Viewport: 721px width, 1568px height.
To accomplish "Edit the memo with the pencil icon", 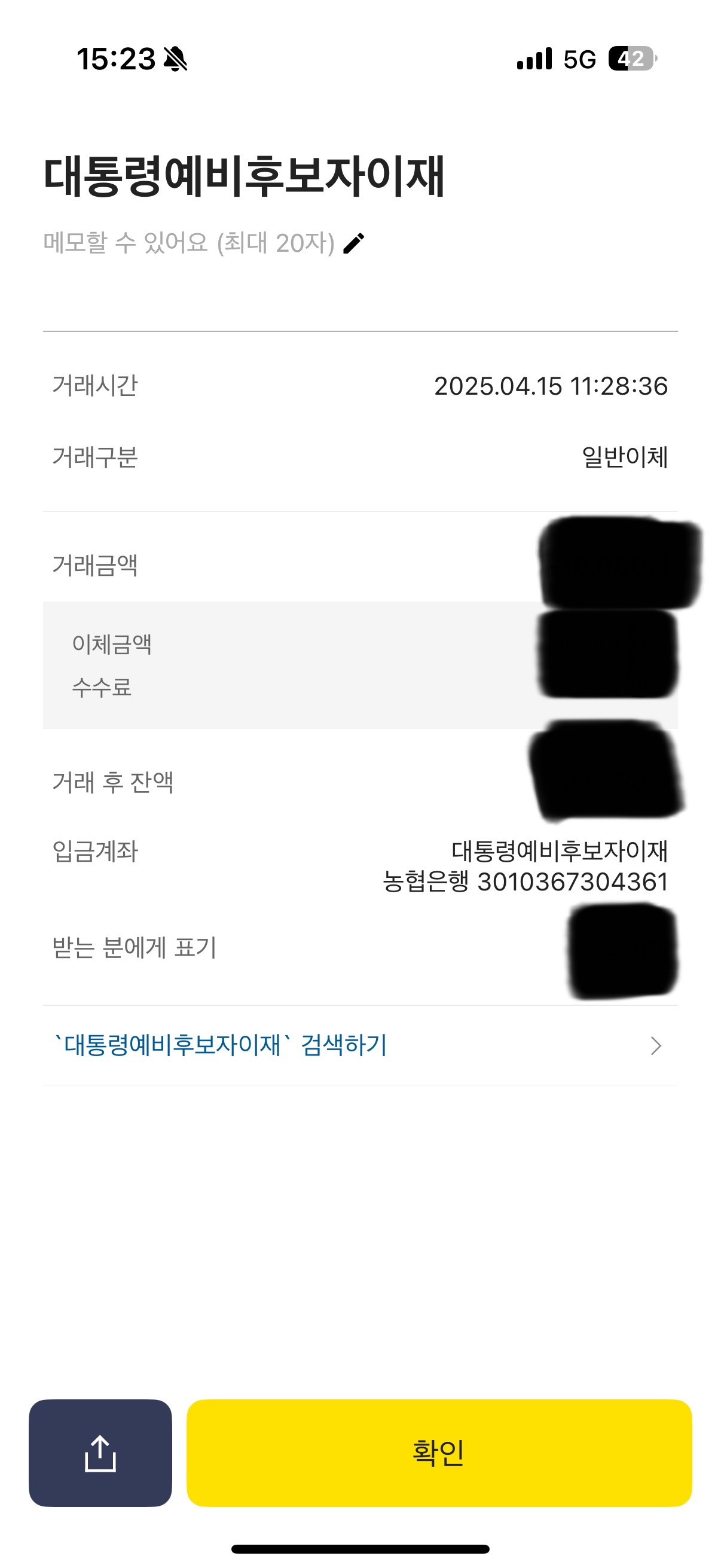I will point(353,243).
